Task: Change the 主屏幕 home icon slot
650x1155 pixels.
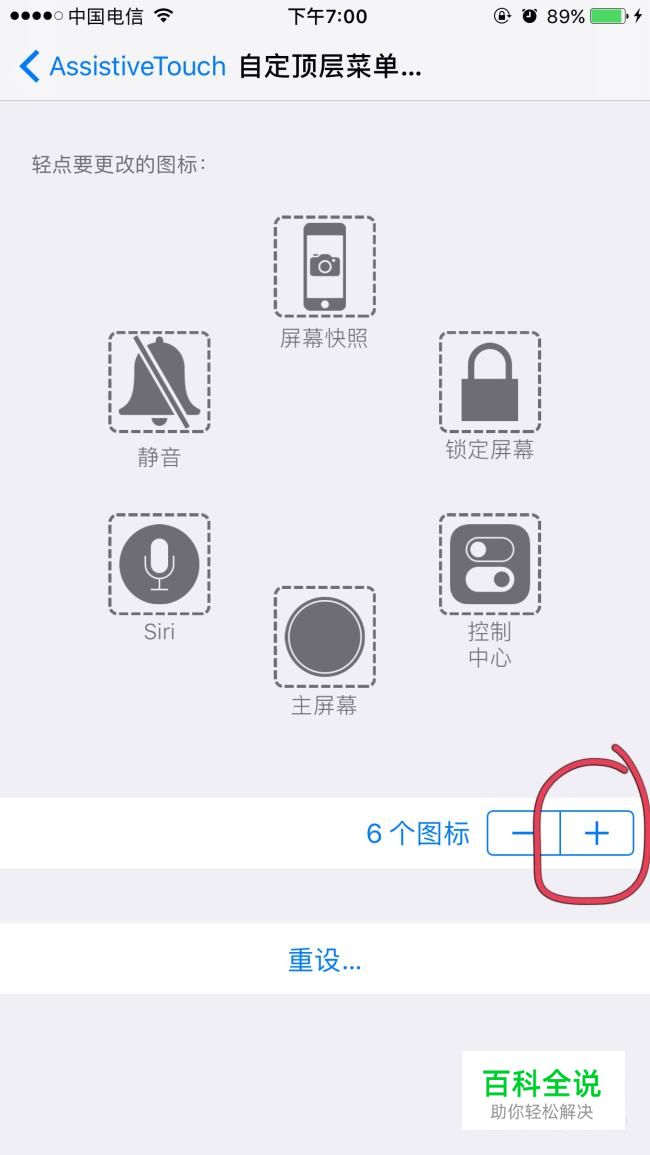Action: click(x=324, y=637)
